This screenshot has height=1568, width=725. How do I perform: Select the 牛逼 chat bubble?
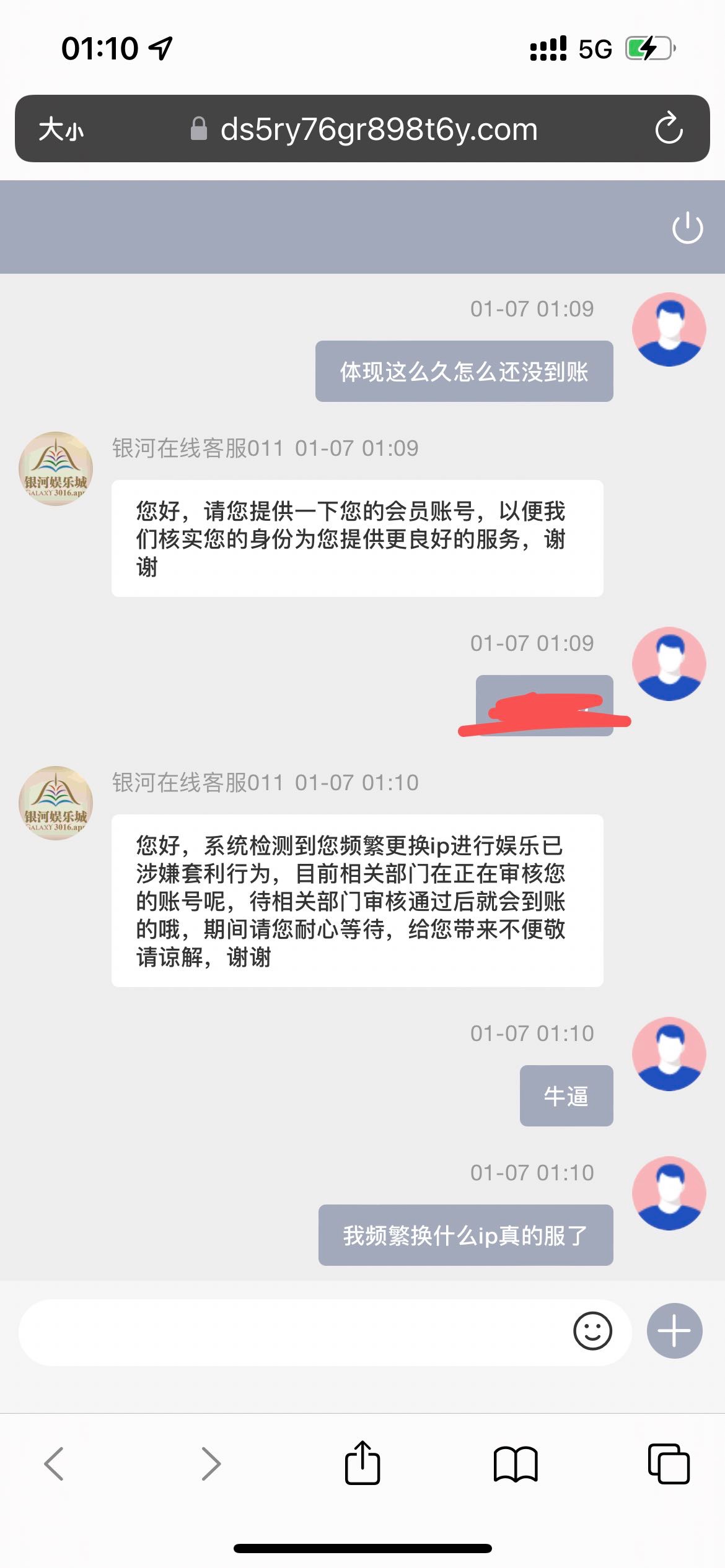point(565,1095)
